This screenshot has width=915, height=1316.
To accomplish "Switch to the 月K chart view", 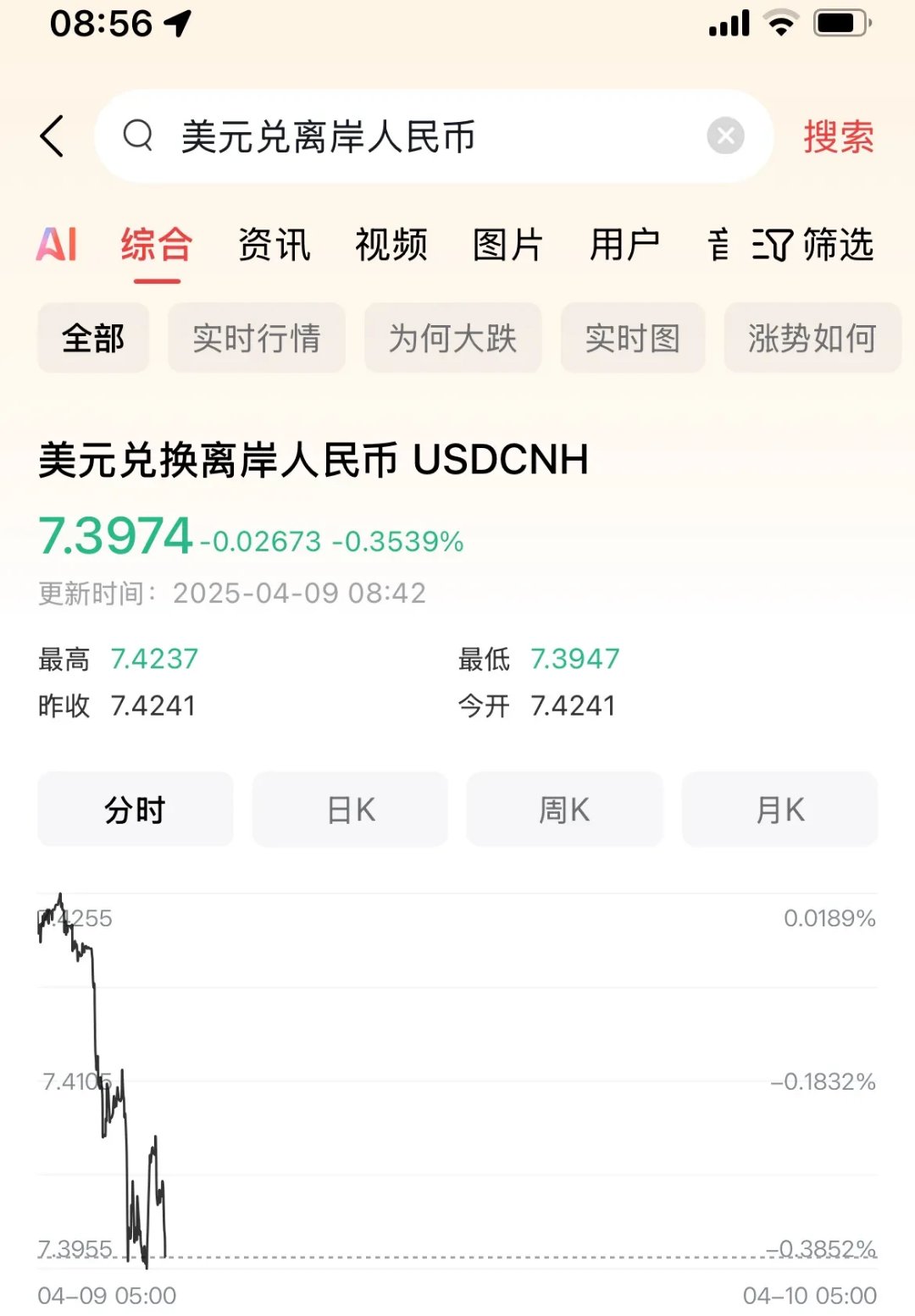I will point(779,809).
